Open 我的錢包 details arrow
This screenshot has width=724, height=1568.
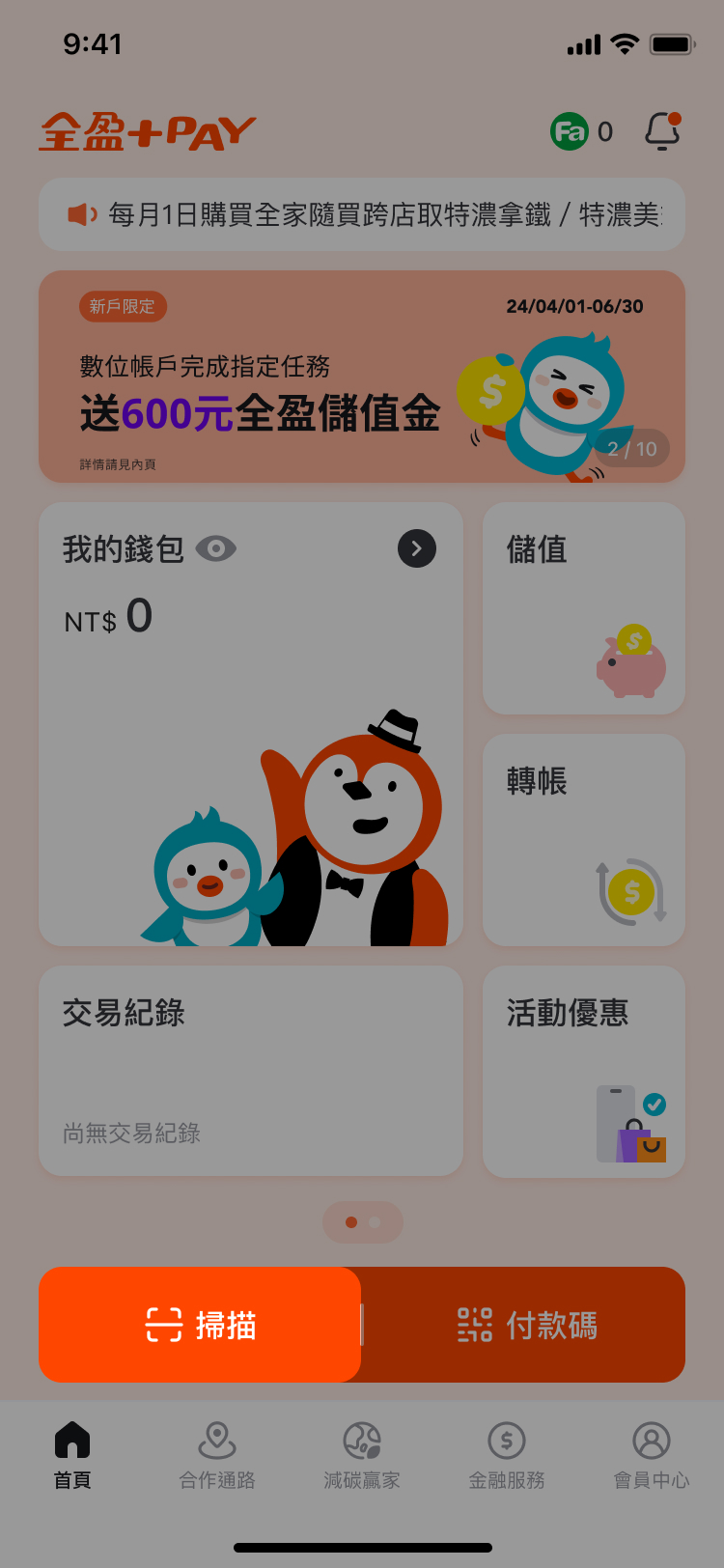pos(417,548)
